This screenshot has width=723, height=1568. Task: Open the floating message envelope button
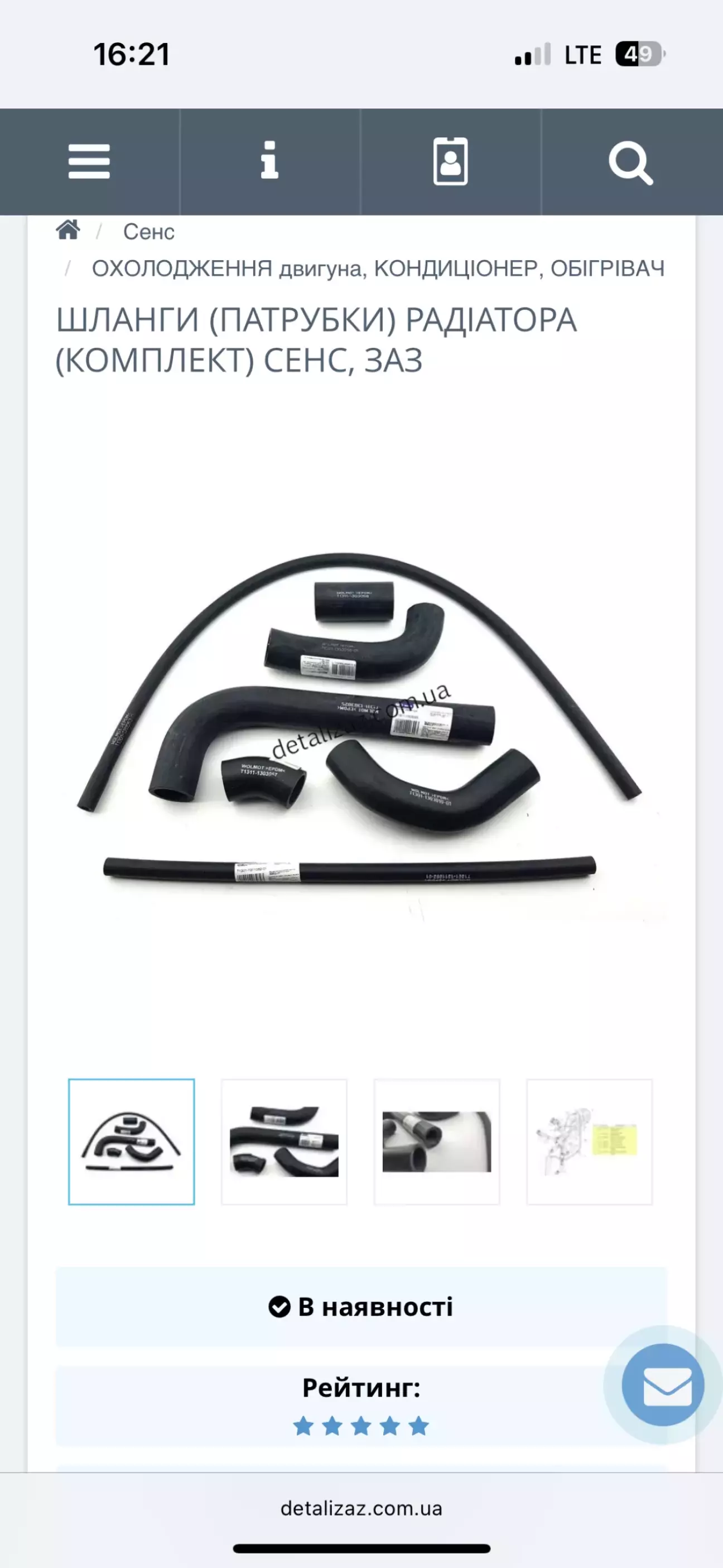(663, 1384)
